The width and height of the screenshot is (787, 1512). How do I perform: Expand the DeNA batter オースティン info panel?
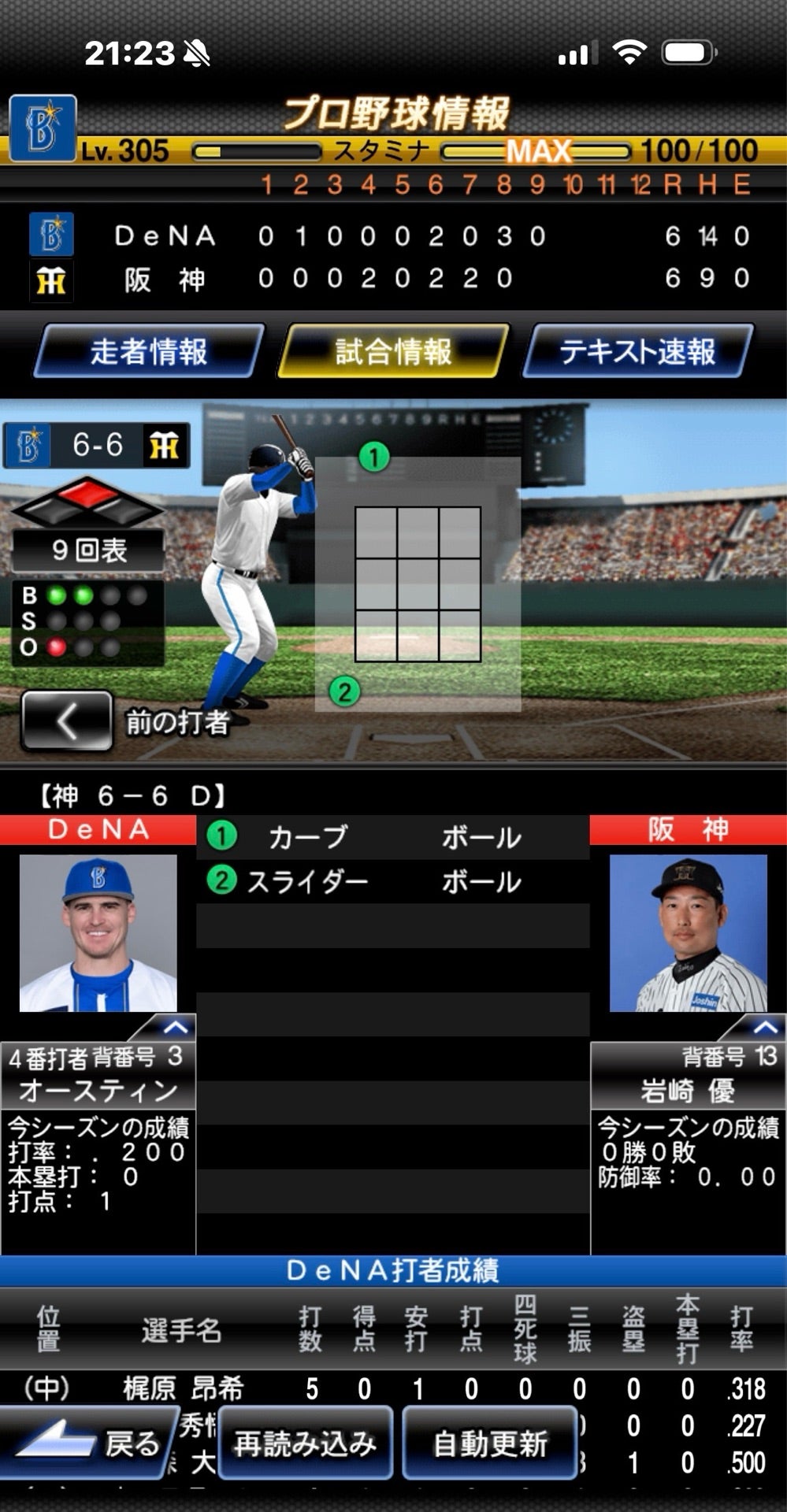point(174,1027)
